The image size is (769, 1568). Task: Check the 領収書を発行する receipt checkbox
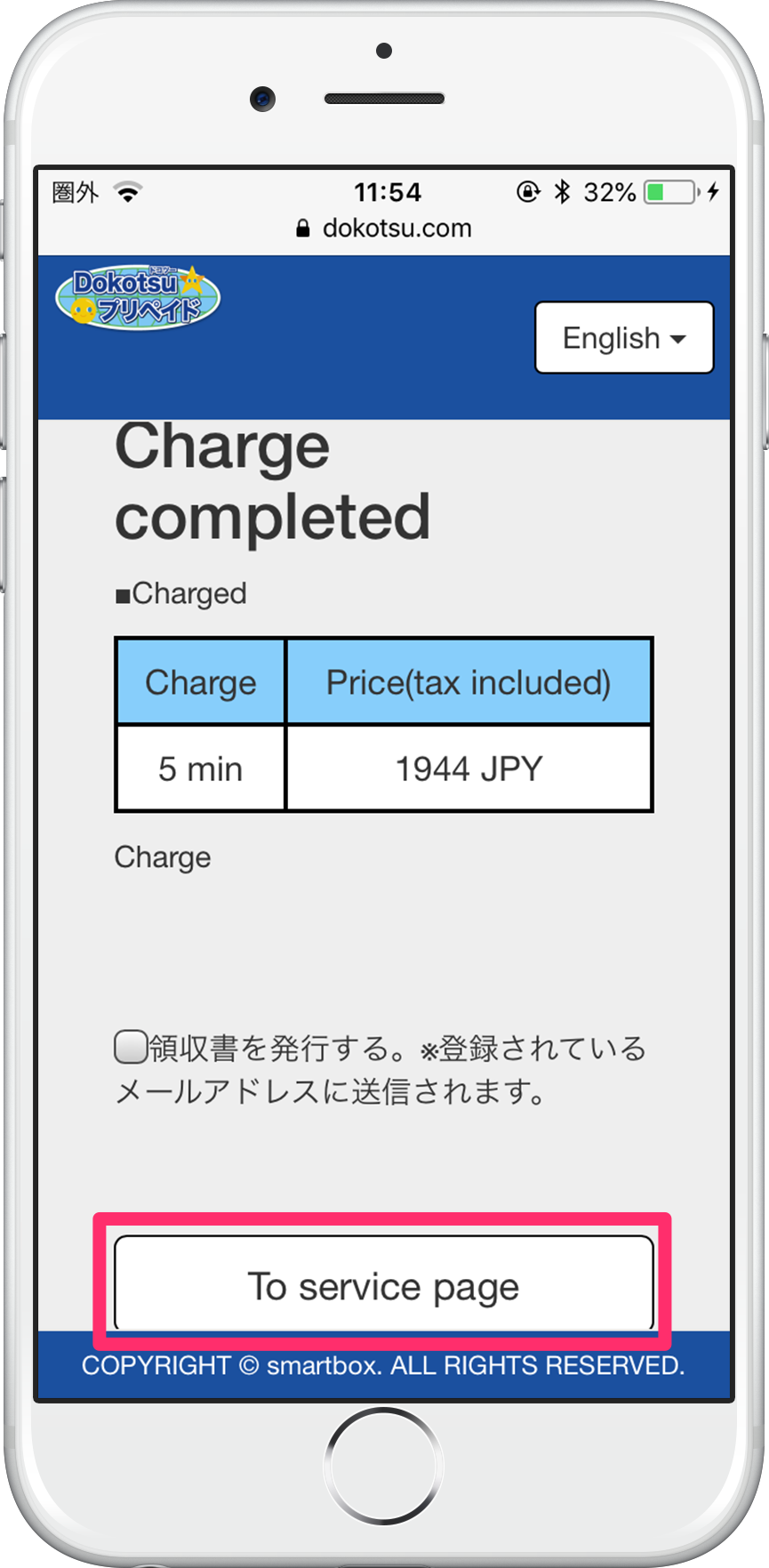point(131,1047)
